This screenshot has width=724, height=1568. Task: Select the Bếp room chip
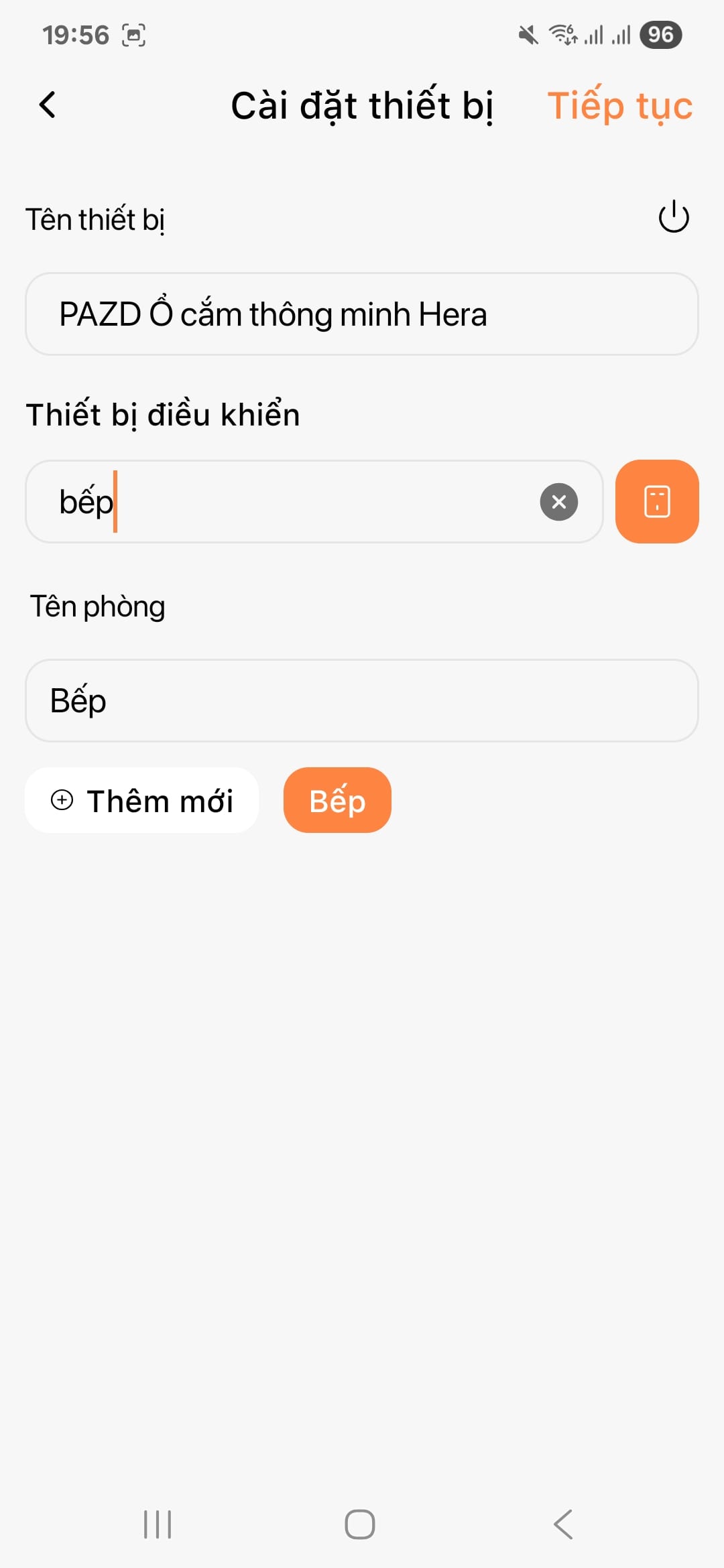(337, 800)
